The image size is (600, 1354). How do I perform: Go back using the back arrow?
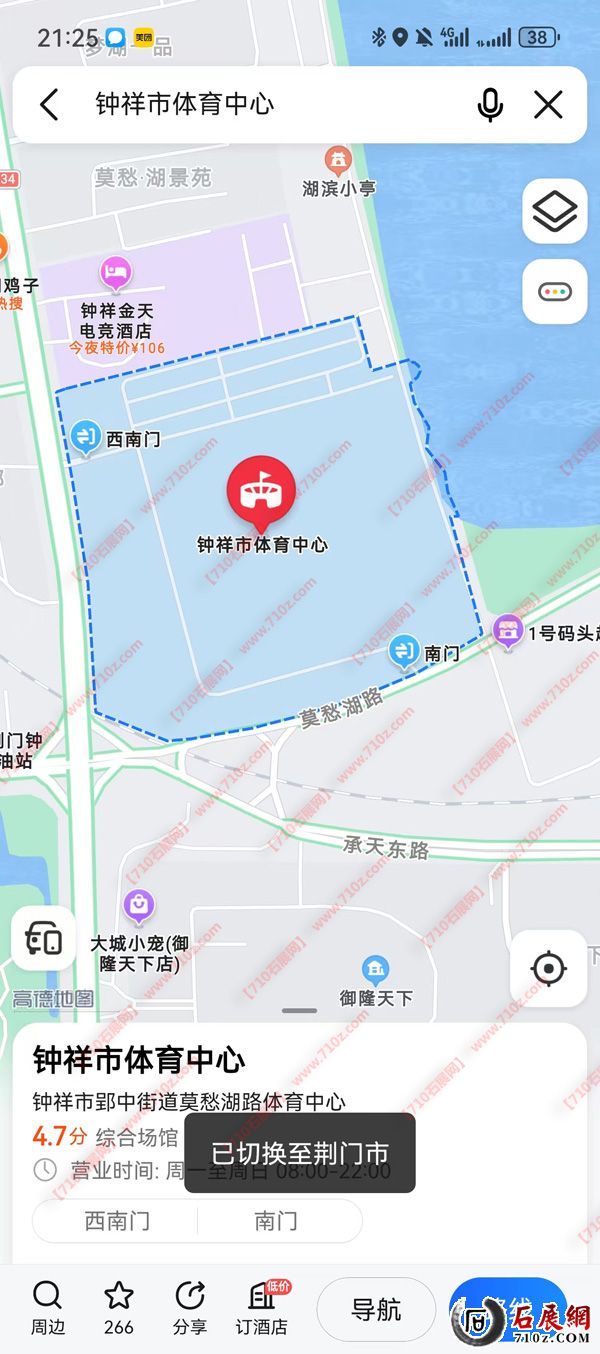(x=49, y=104)
